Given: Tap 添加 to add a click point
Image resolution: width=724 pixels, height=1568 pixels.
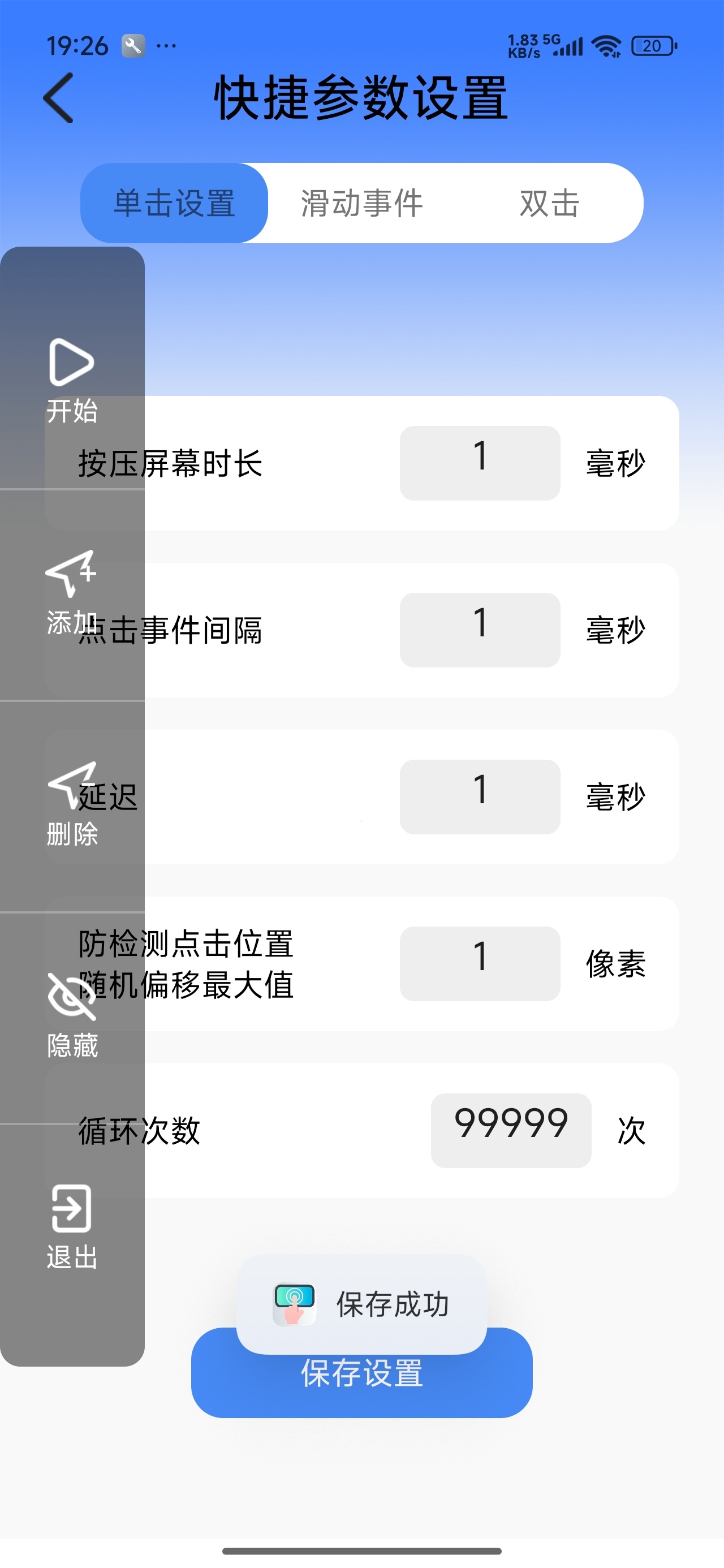Looking at the screenshot, I should pos(72,593).
